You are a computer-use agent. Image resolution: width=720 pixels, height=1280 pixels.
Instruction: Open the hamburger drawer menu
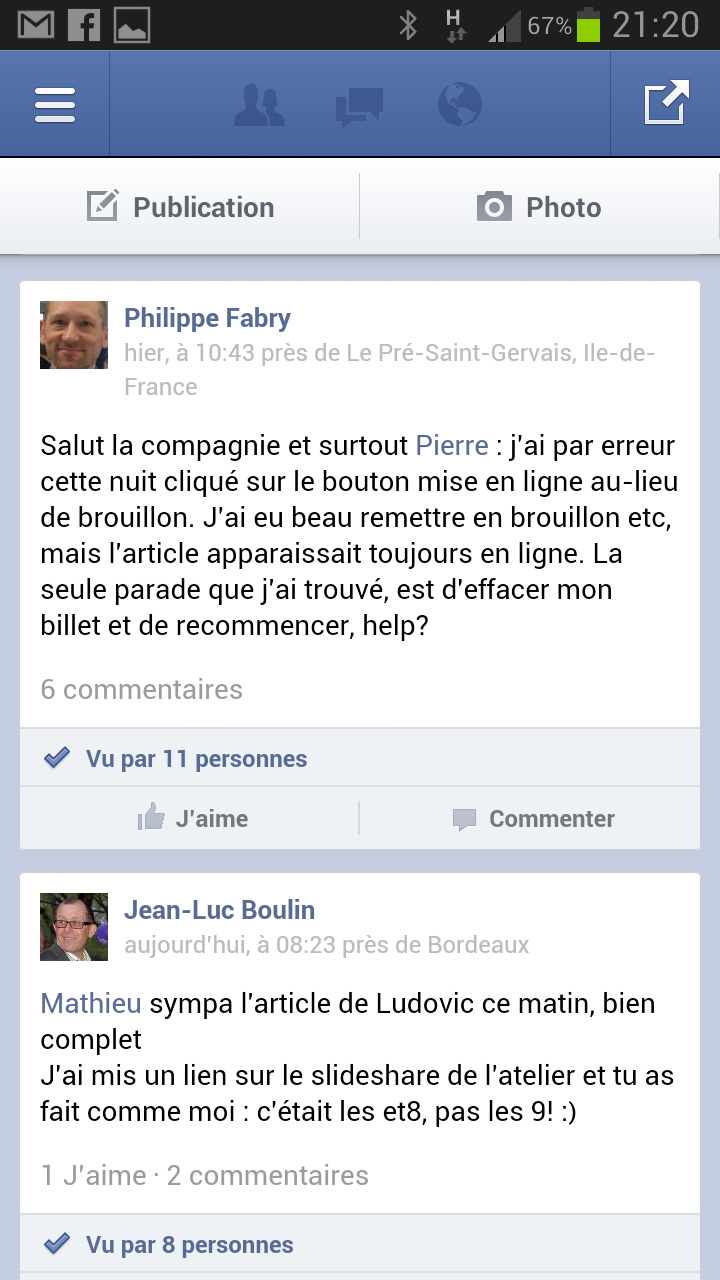(55, 104)
